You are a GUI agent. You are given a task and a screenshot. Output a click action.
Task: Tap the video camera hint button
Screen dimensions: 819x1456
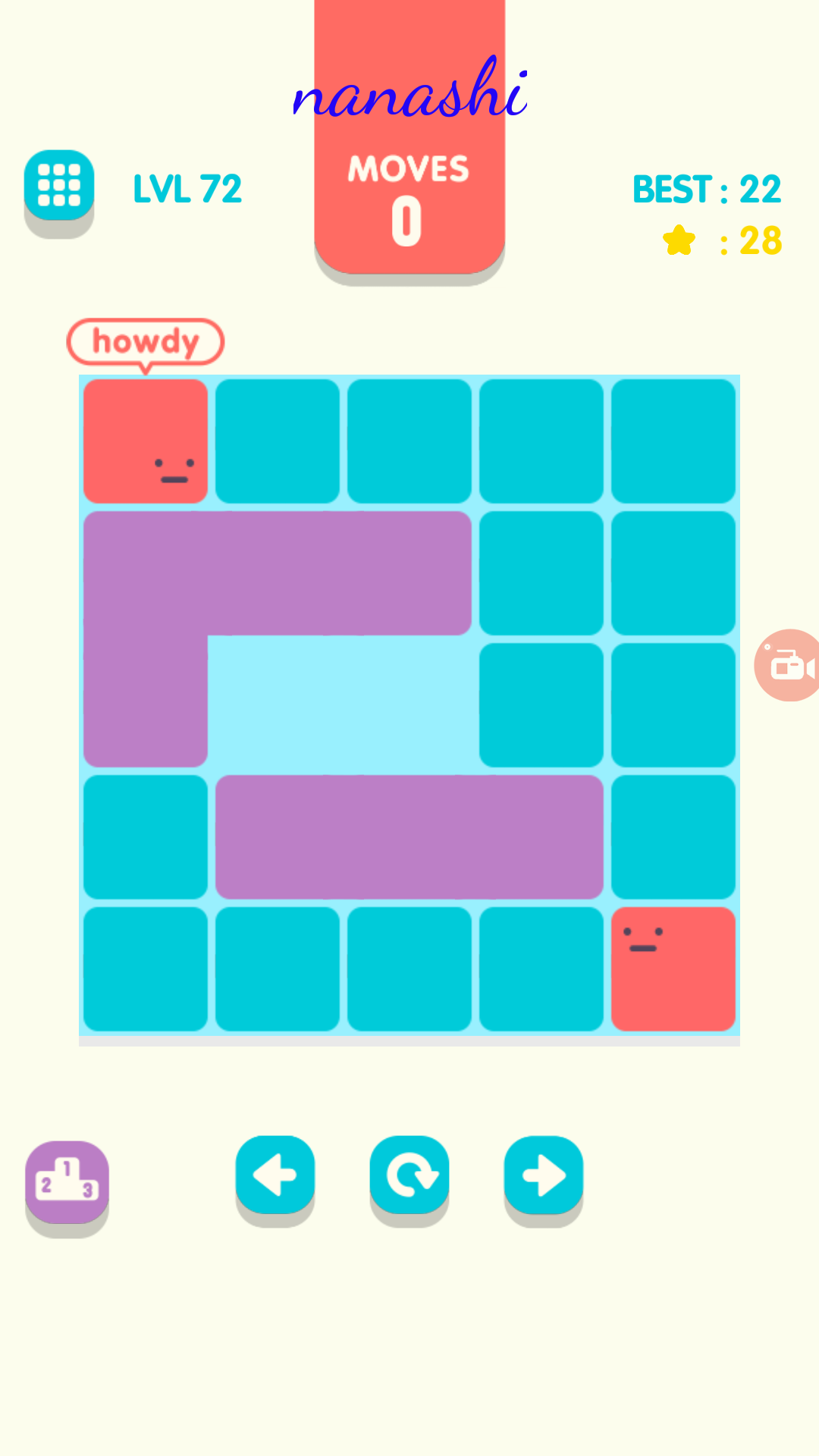(x=789, y=665)
